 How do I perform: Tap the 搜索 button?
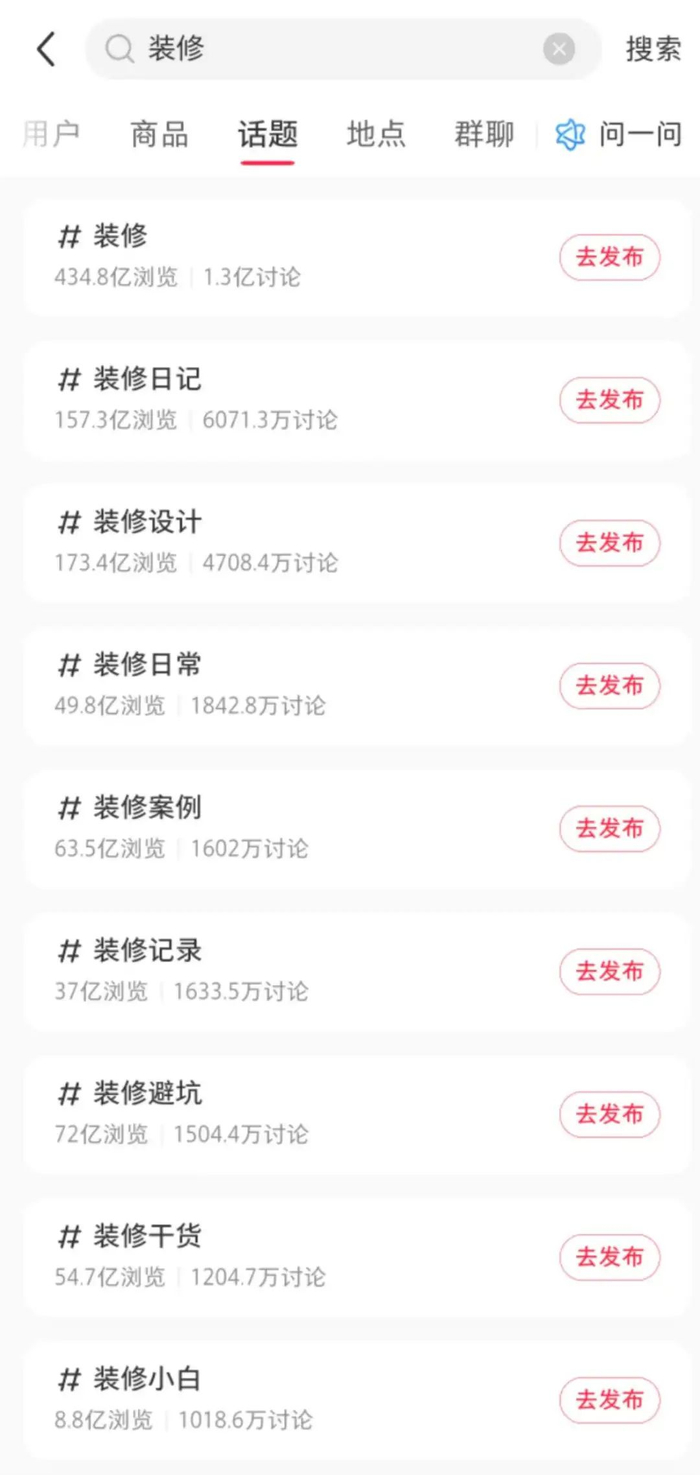pos(653,49)
